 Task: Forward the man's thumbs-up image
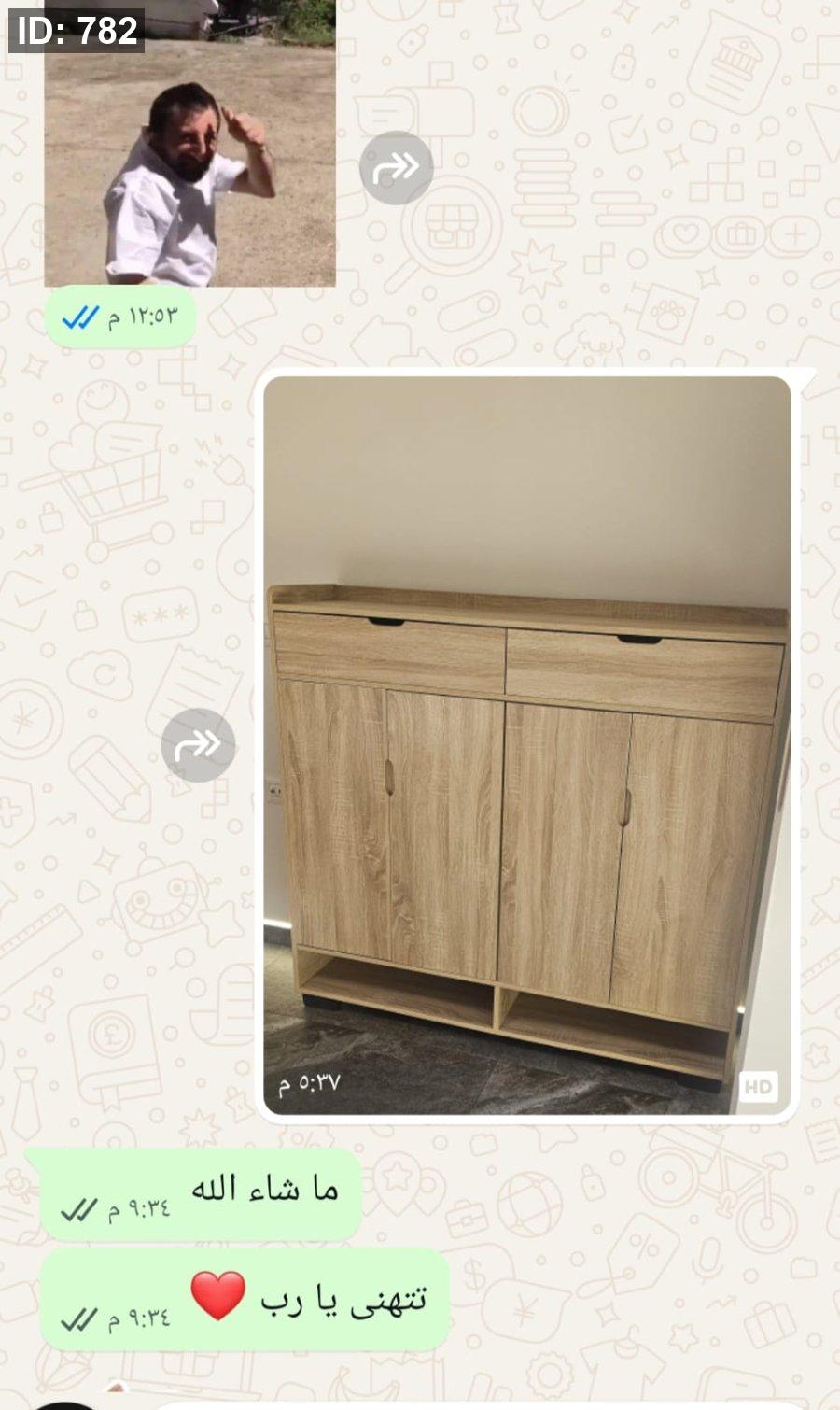point(396,168)
